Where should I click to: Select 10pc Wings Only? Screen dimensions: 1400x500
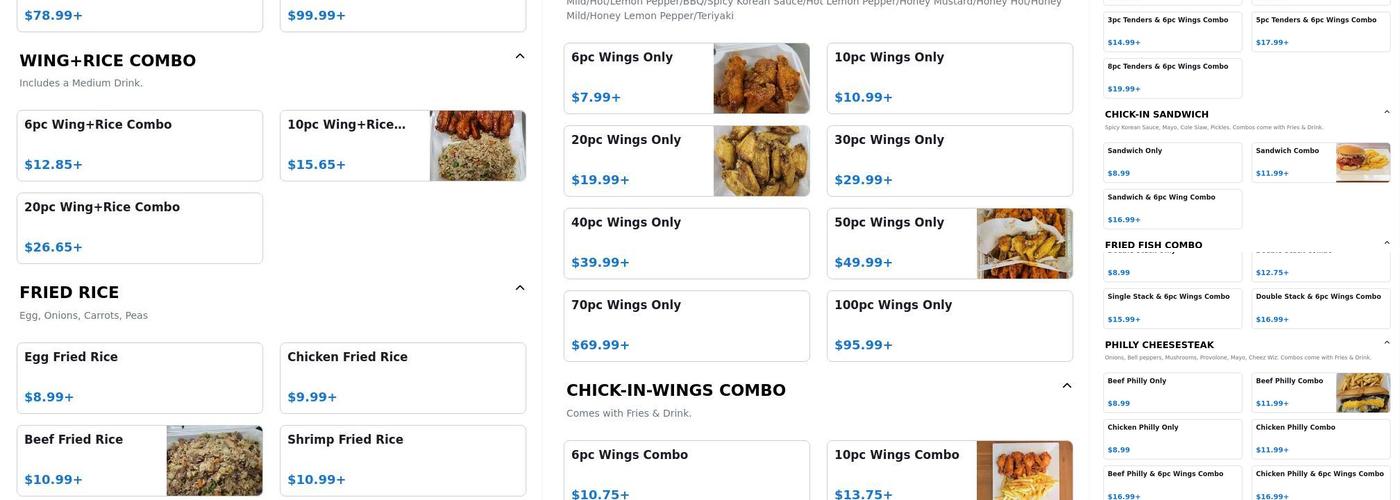pyautogui.click(x=949, y=78)
